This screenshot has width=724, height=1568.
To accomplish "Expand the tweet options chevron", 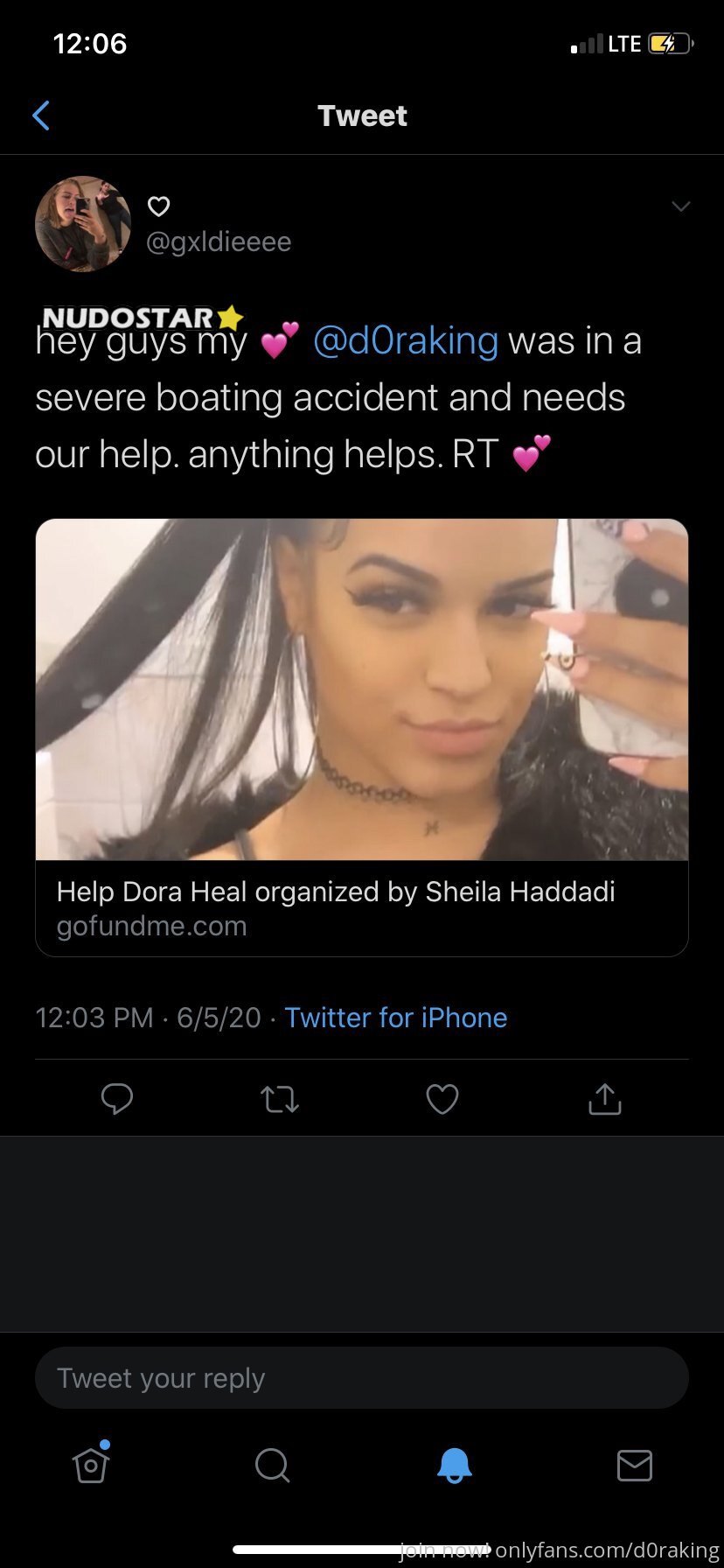I will coord(680,206).
